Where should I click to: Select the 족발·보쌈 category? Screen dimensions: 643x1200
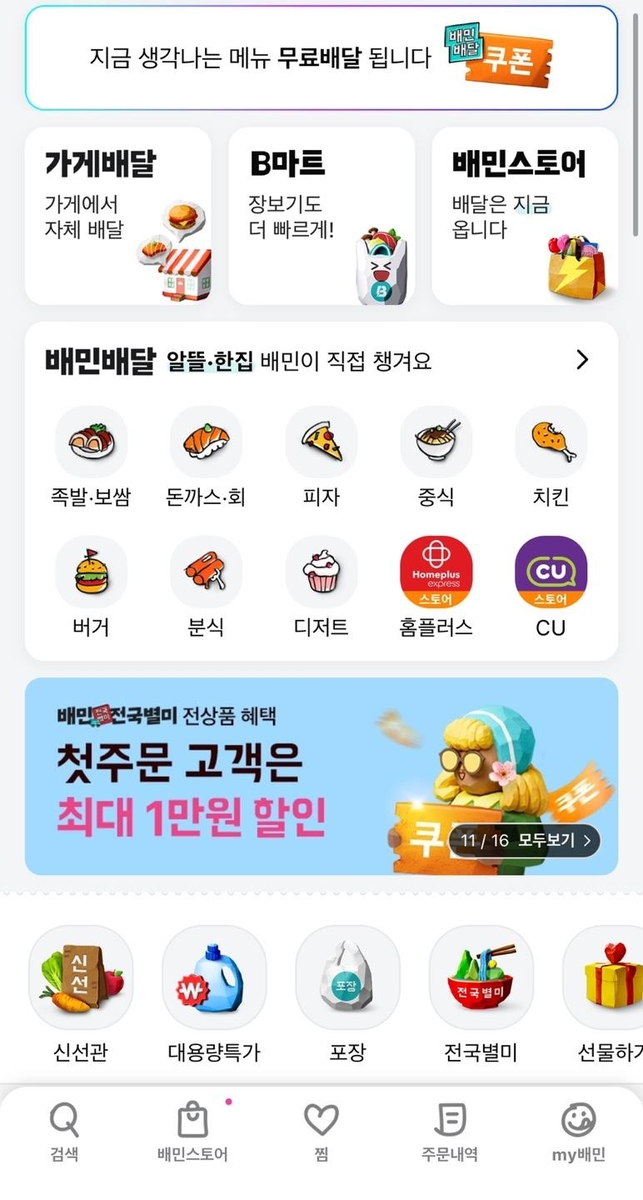pos(91,455)
